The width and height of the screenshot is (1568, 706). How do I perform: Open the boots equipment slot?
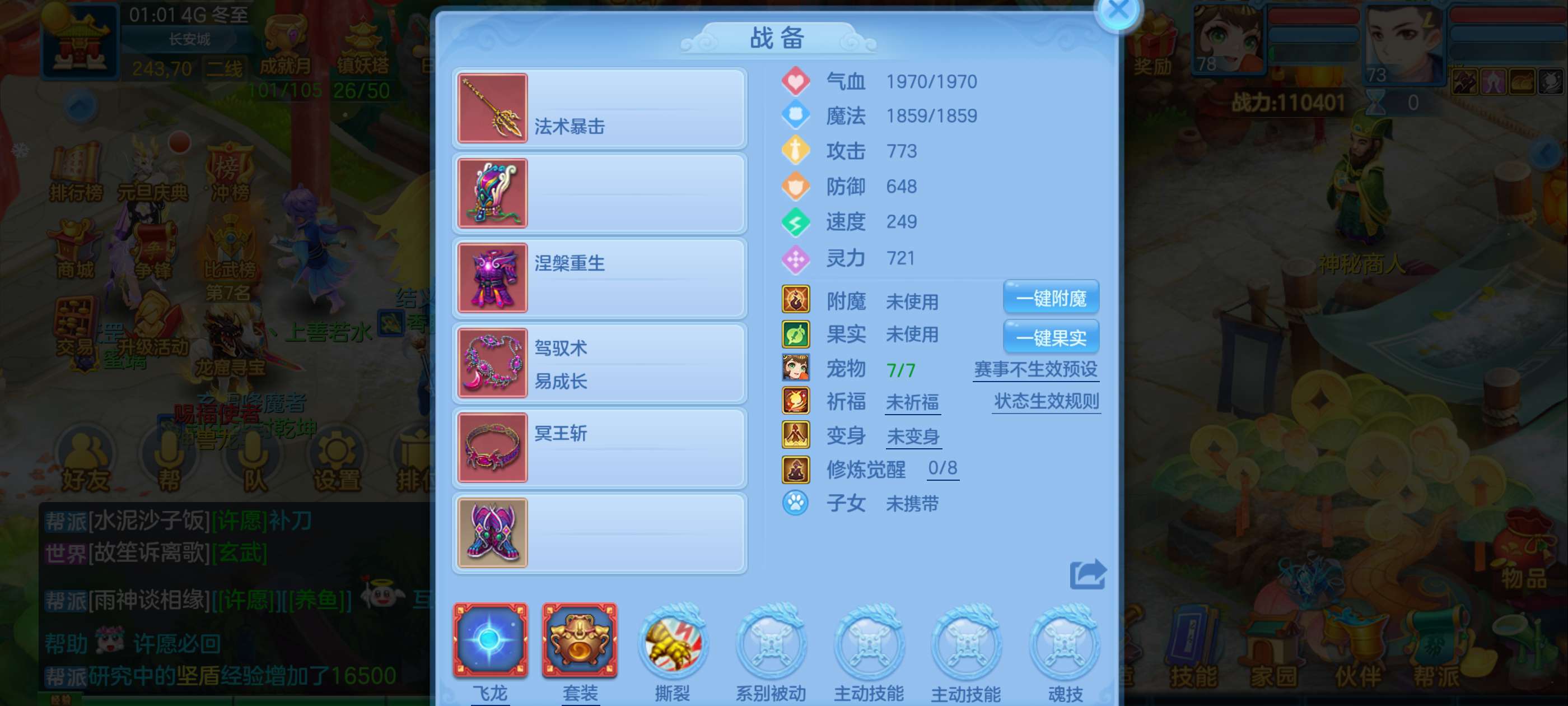click(x=600, y=533)
